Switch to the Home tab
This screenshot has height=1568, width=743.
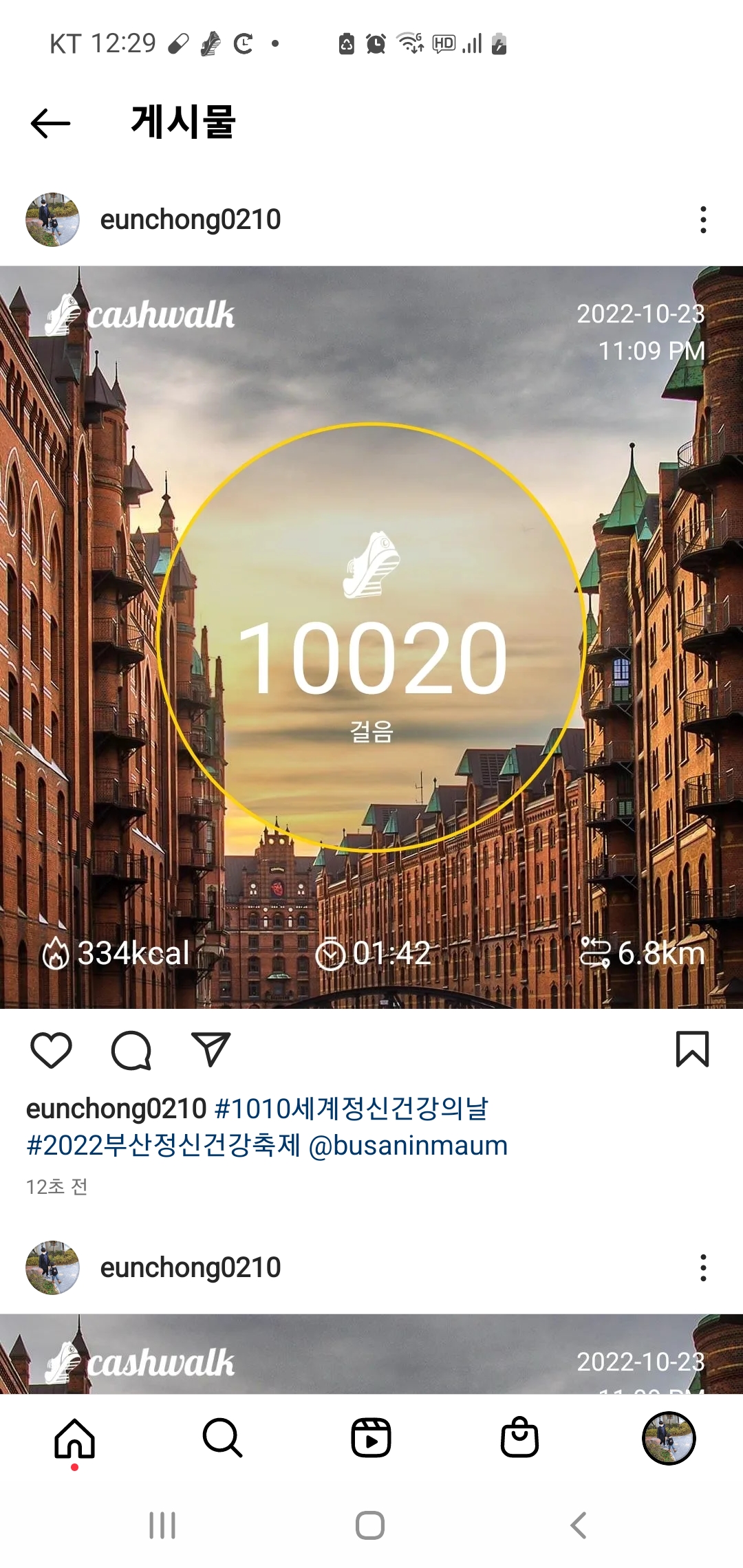(74, 1438)
